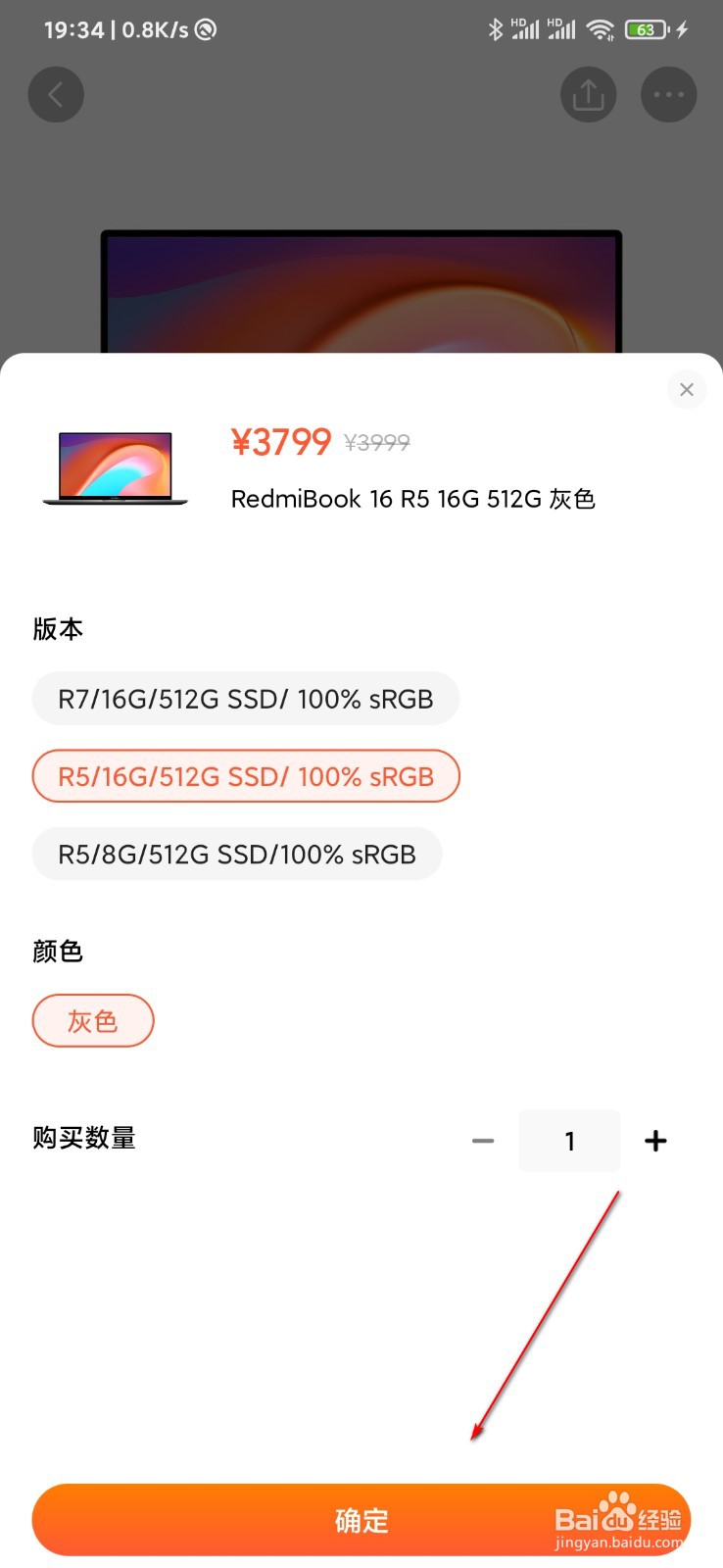Share this RedmiBook product
The height and width of the screenshot is (1568, 723).
(x=588, y=95)
